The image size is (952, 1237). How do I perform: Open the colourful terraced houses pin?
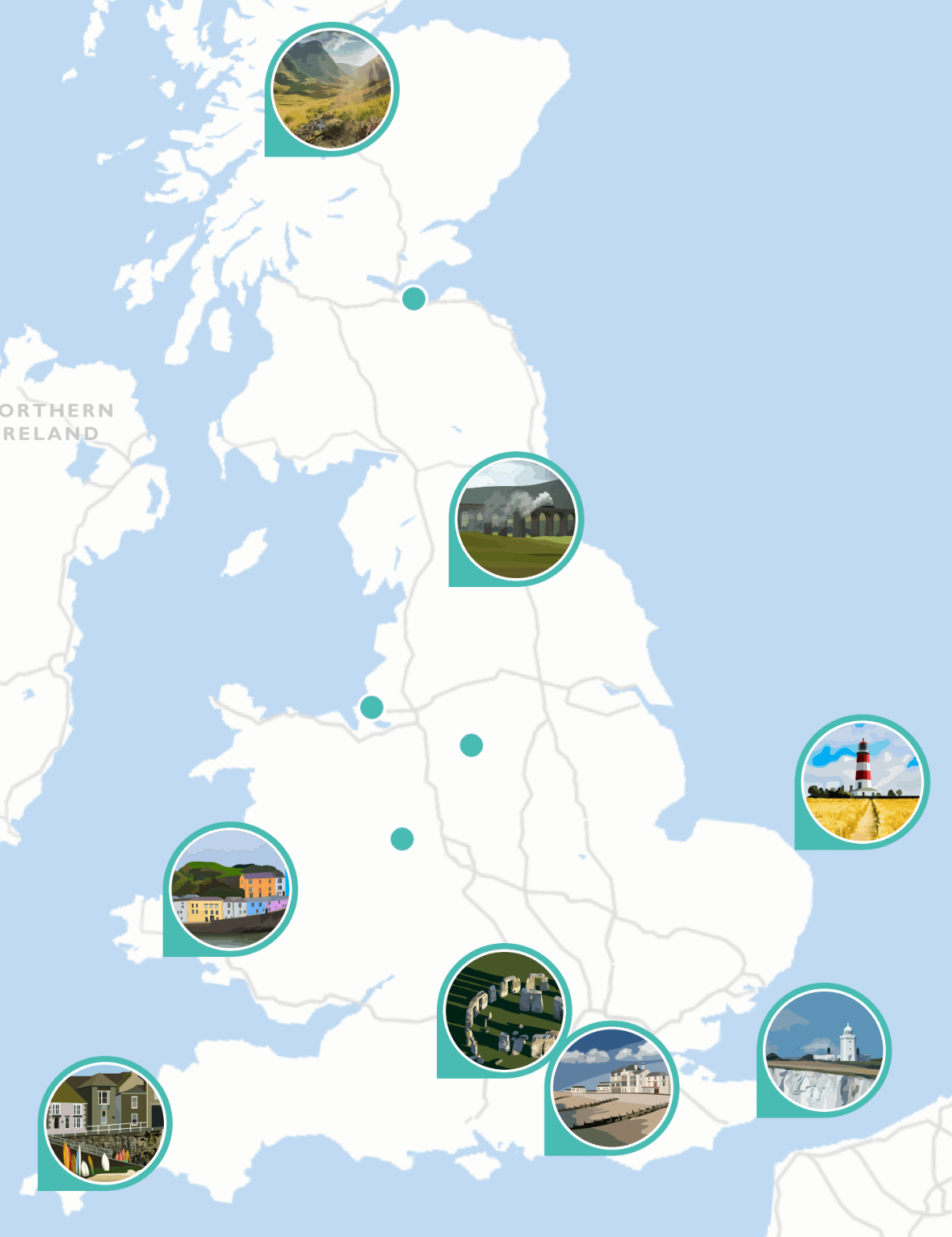(x=230, y=889)
